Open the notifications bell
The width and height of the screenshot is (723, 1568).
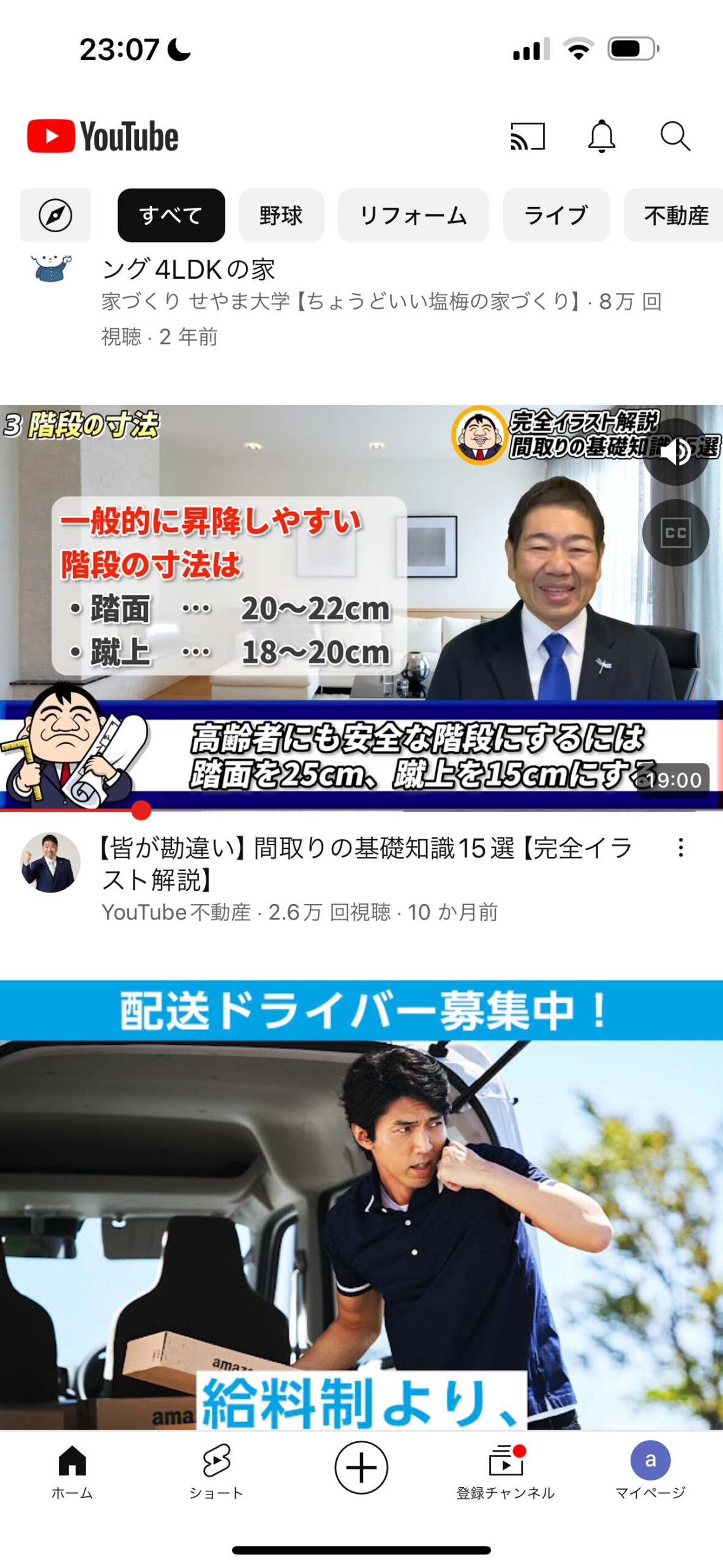coord(602,136)
